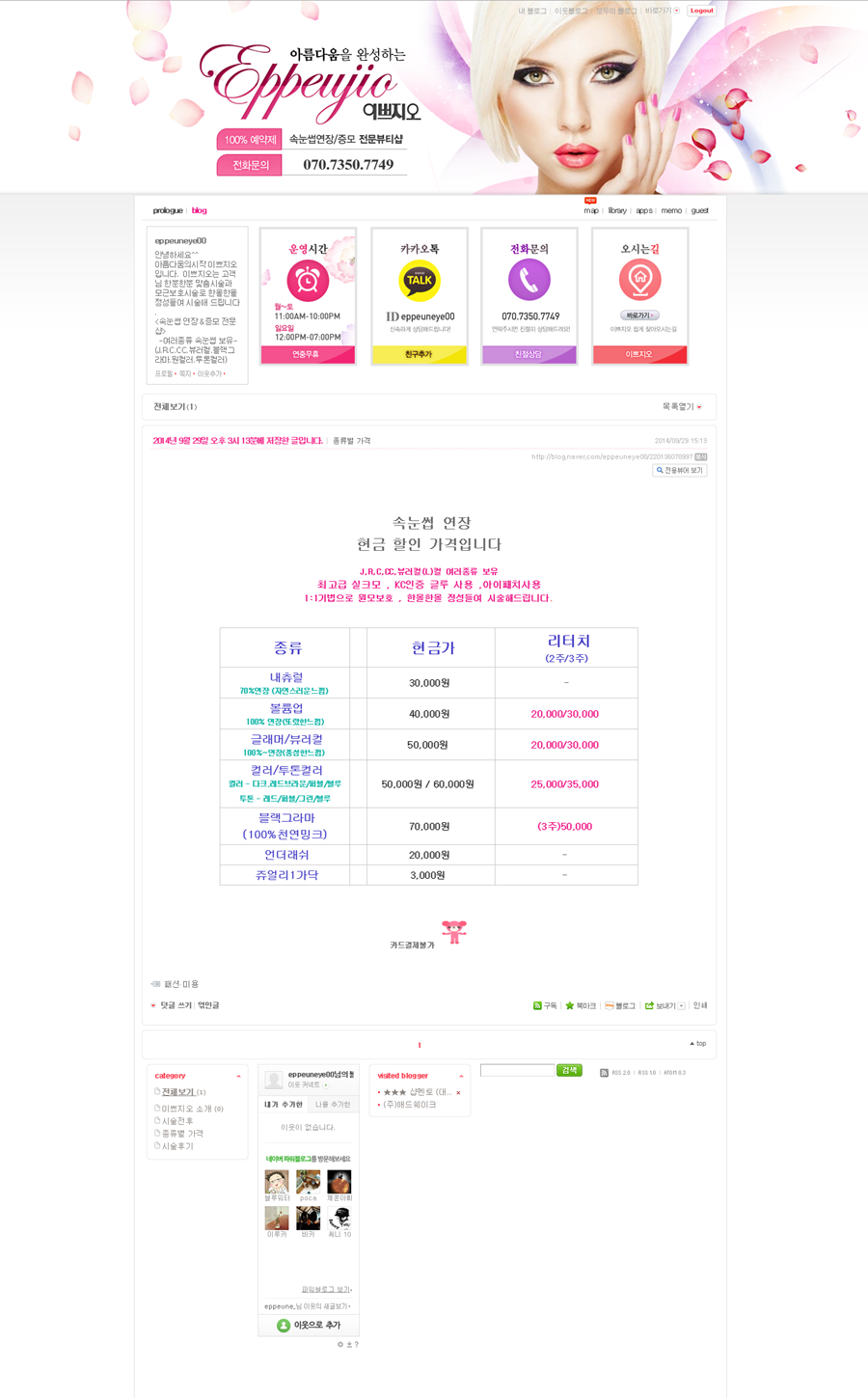Open the prologue tab
Screen dimensions: 868x1398
[167, 210]
